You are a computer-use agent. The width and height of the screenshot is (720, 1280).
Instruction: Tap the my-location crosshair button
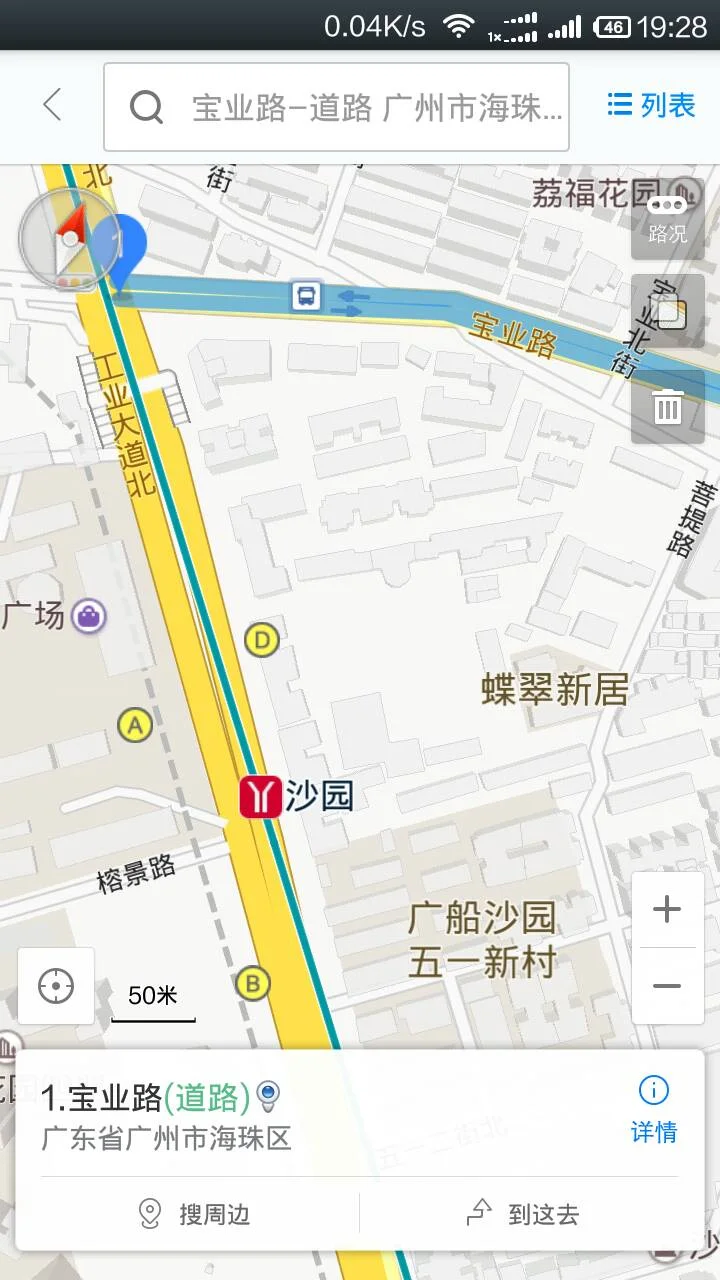(55, 986)
